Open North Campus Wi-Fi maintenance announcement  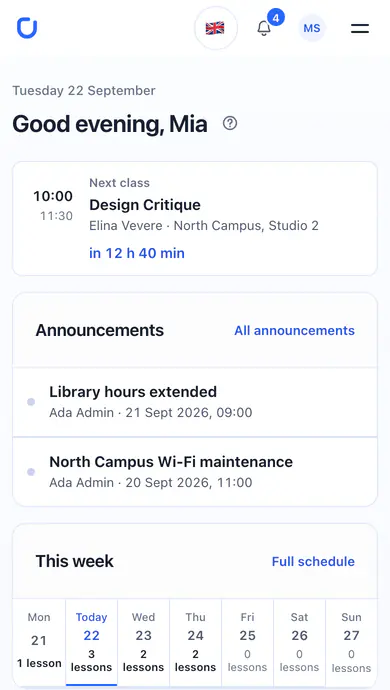(195, 472)
